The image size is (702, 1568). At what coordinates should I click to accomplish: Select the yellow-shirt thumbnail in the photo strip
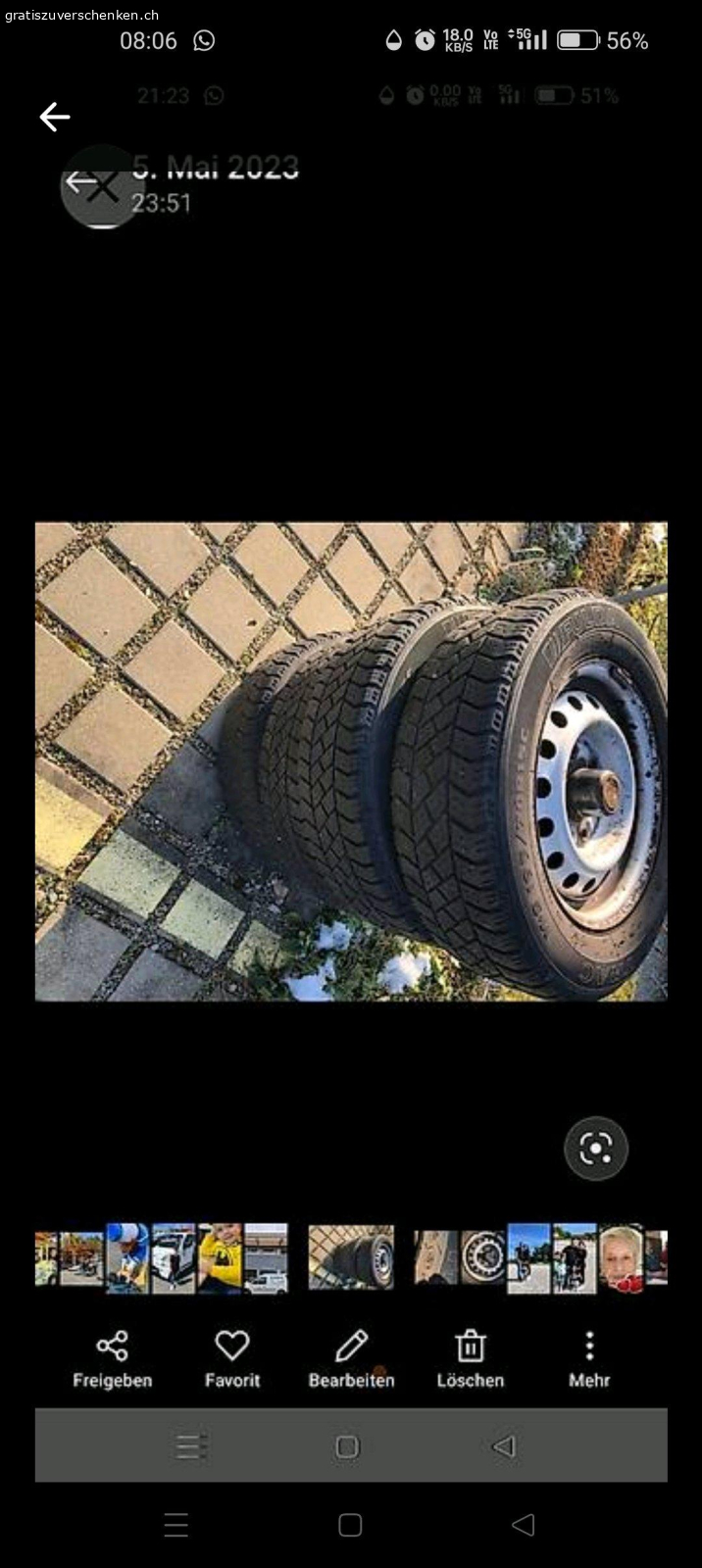click(x=220, y=1258)
